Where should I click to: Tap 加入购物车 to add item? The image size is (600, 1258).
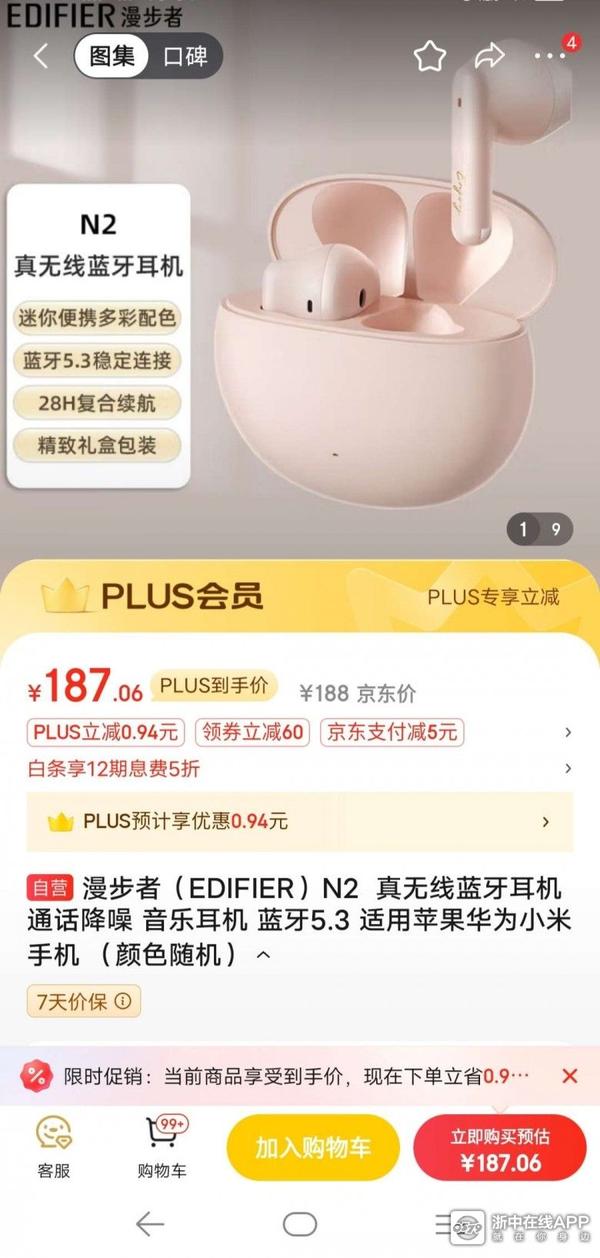[x=313, y=1147]
